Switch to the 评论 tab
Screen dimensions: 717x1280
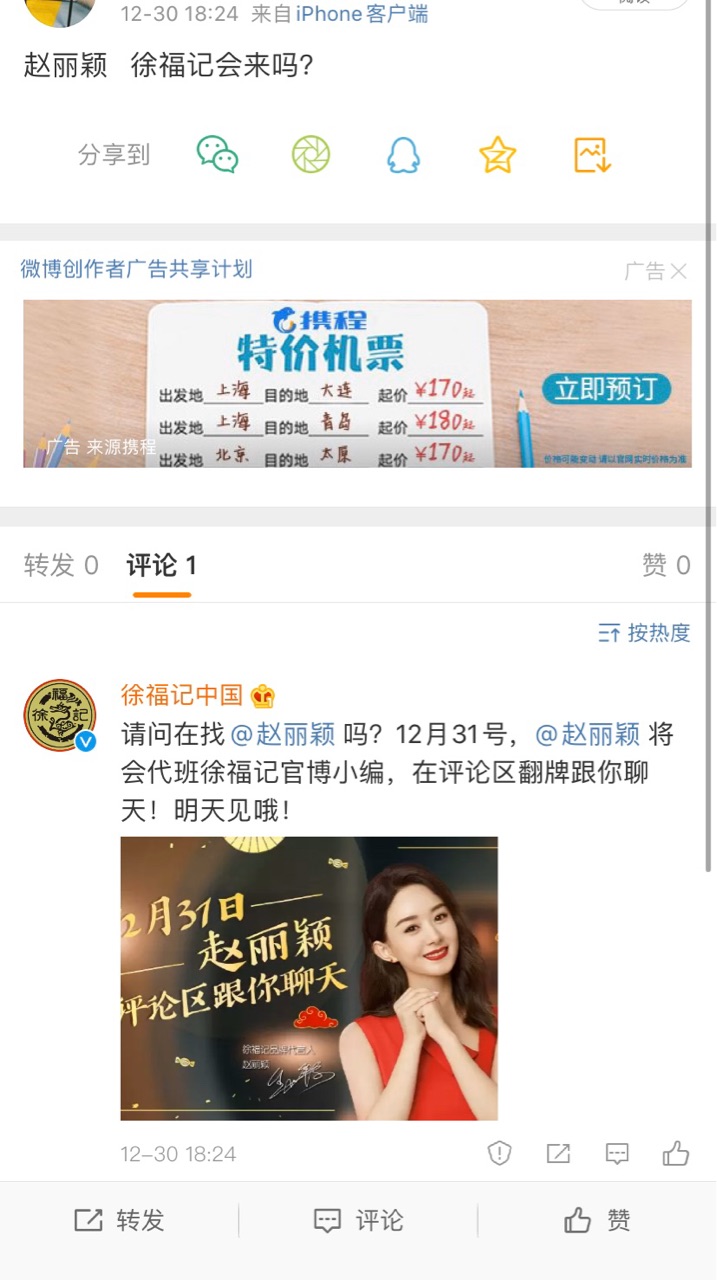[x=161, y=565]
